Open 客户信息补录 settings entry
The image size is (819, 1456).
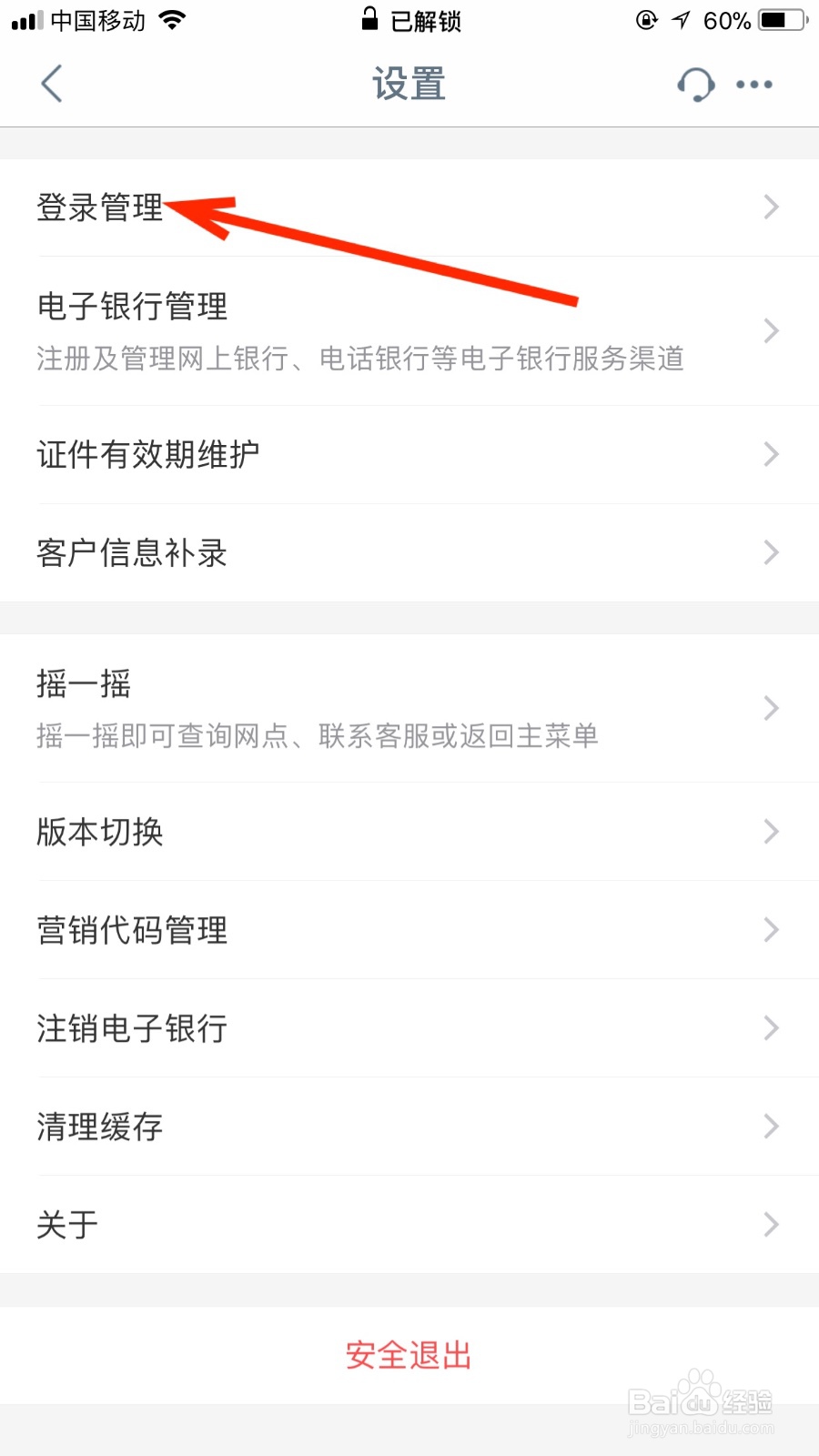(x=131, y=552)
